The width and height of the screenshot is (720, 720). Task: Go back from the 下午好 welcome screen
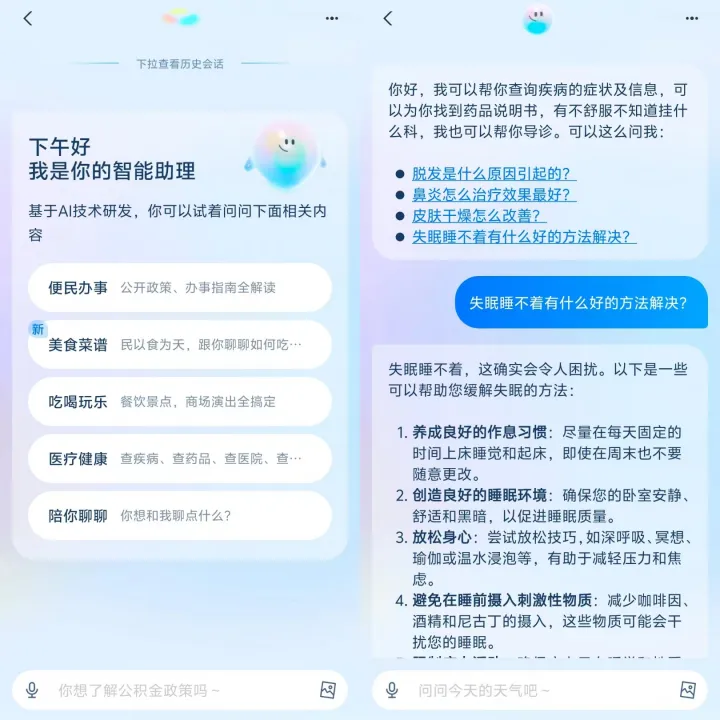click(28, 18)
